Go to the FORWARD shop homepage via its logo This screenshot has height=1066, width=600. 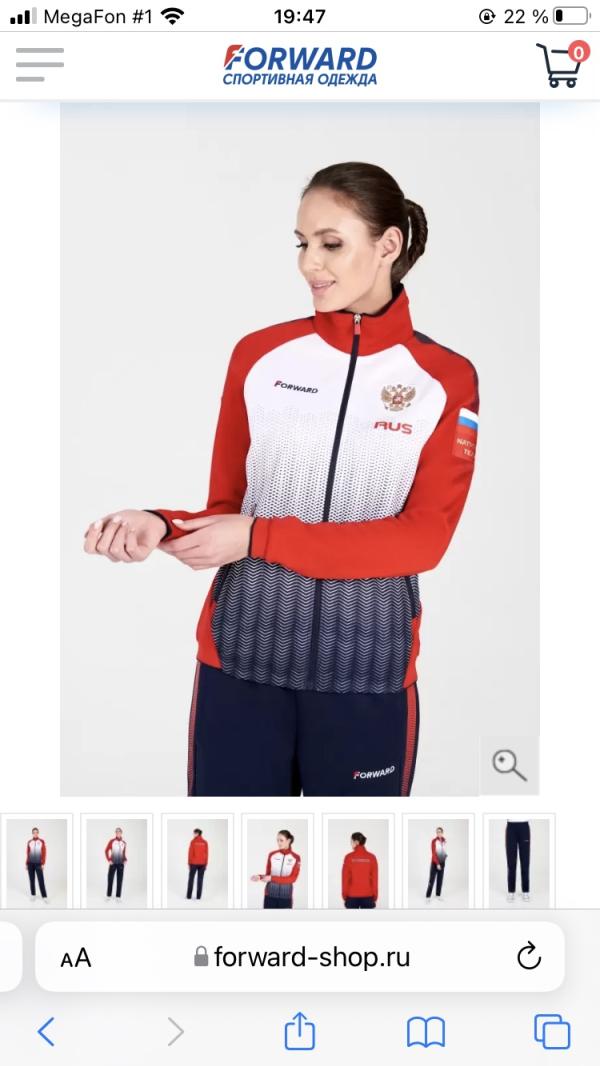tap(300, 65)
